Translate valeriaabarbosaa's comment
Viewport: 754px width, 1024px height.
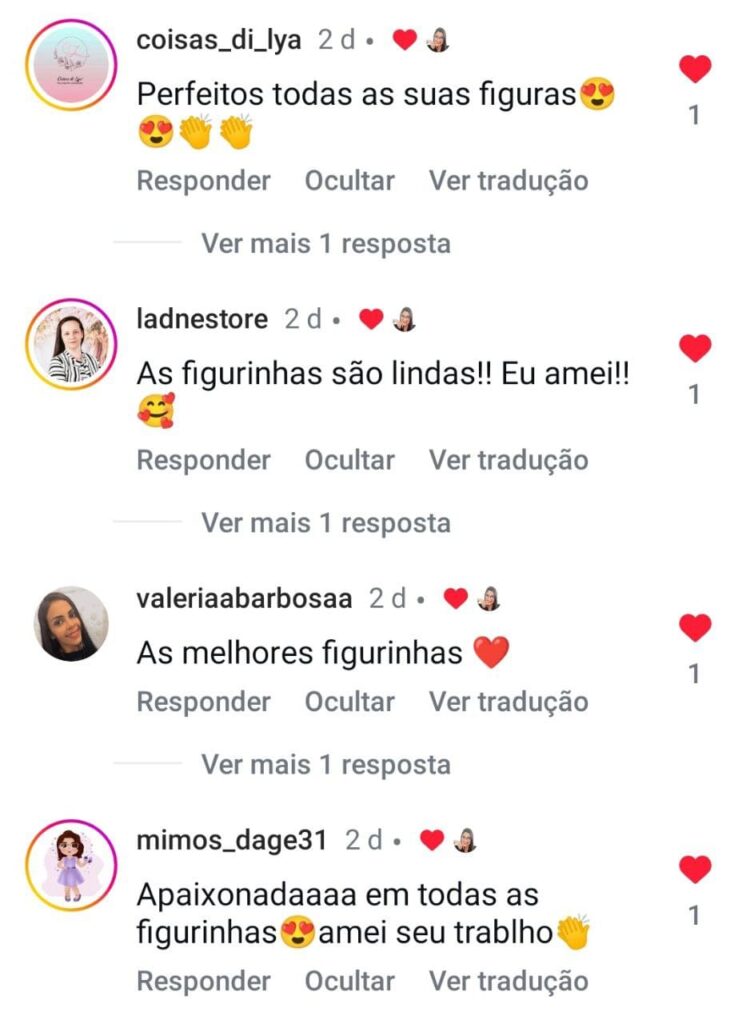(508, 702)
